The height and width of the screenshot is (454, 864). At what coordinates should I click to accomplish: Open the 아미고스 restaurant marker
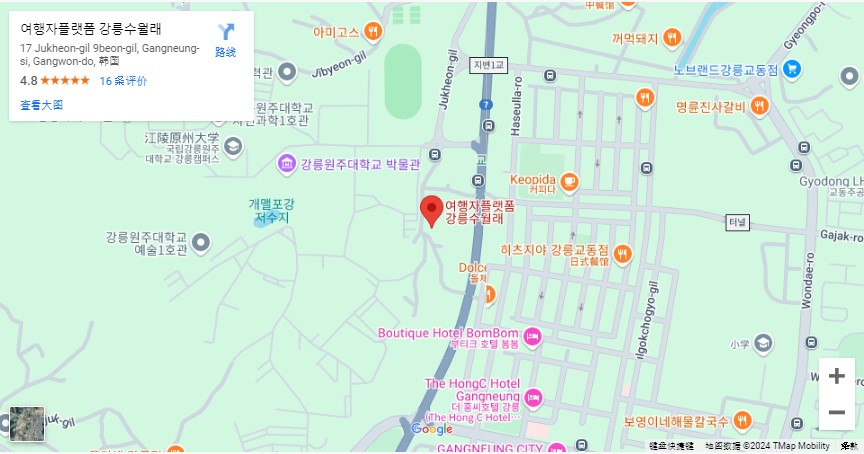point(372,31)
